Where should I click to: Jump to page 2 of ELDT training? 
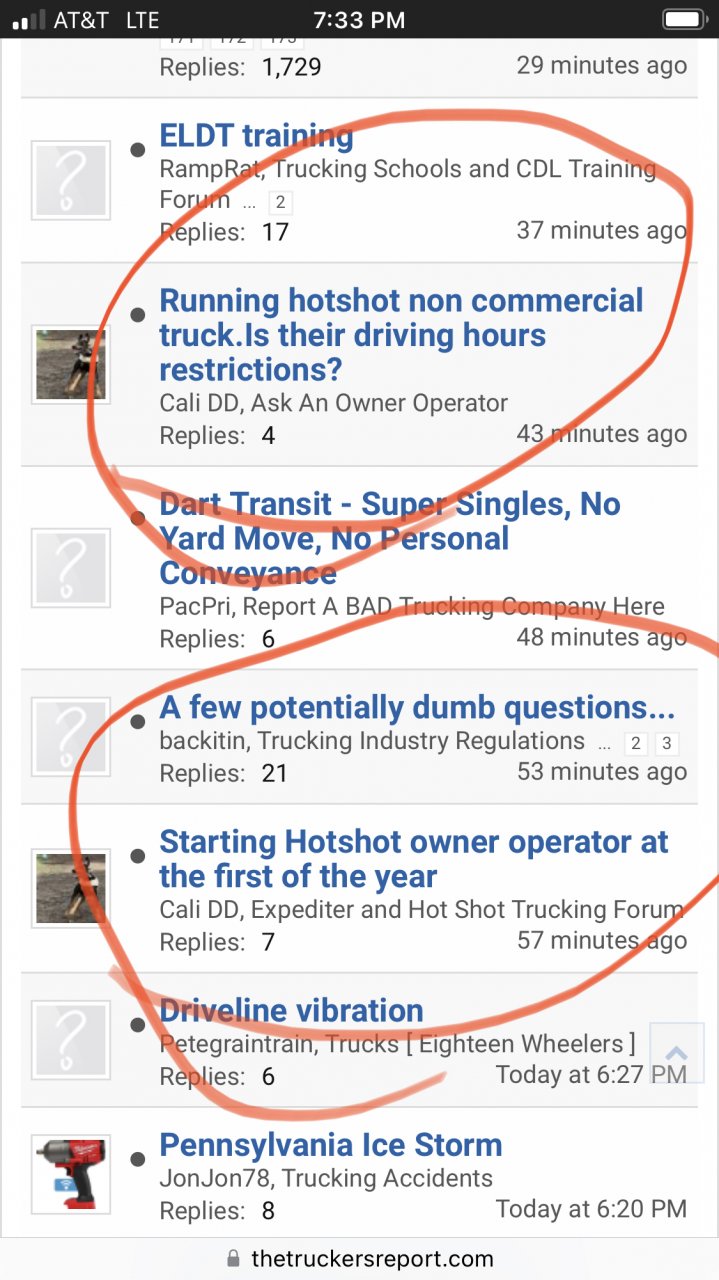(280, 202)
